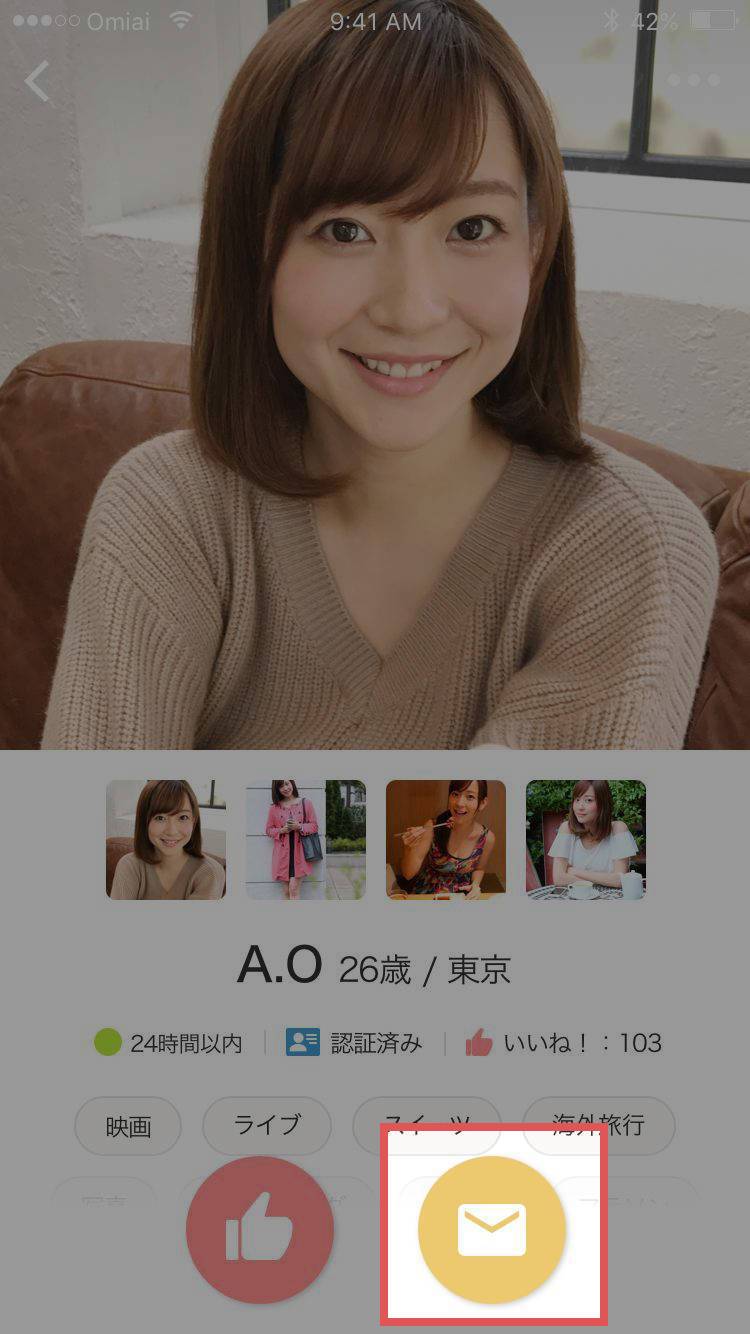Tap the yellow envelope message button

(492, 1229)
